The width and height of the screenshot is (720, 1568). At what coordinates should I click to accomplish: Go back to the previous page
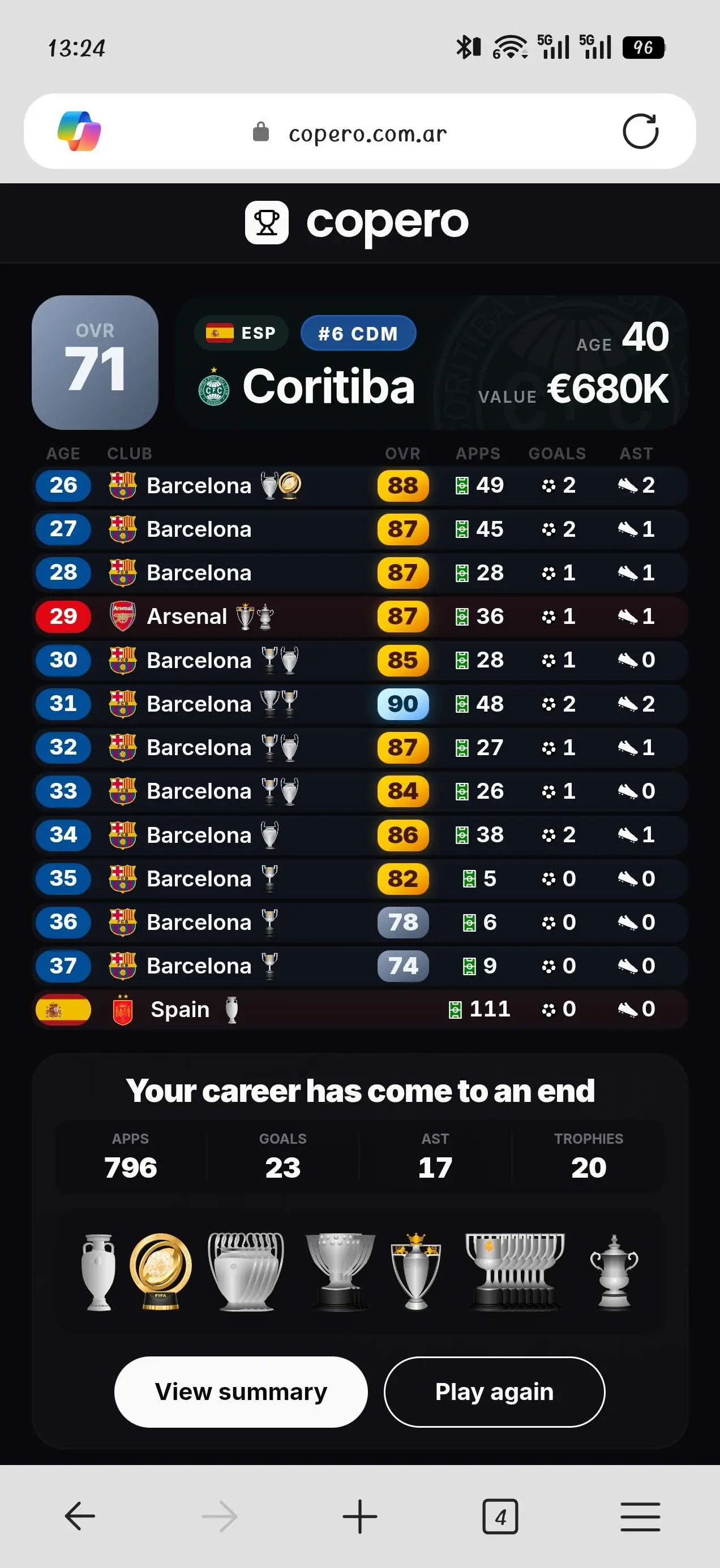(80, 1515)
